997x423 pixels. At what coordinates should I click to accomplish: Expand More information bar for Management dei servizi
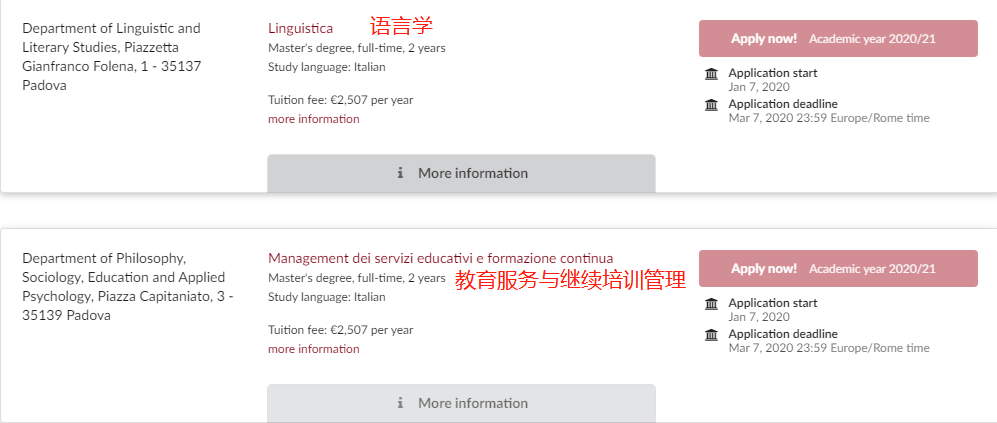coord(461,403)
